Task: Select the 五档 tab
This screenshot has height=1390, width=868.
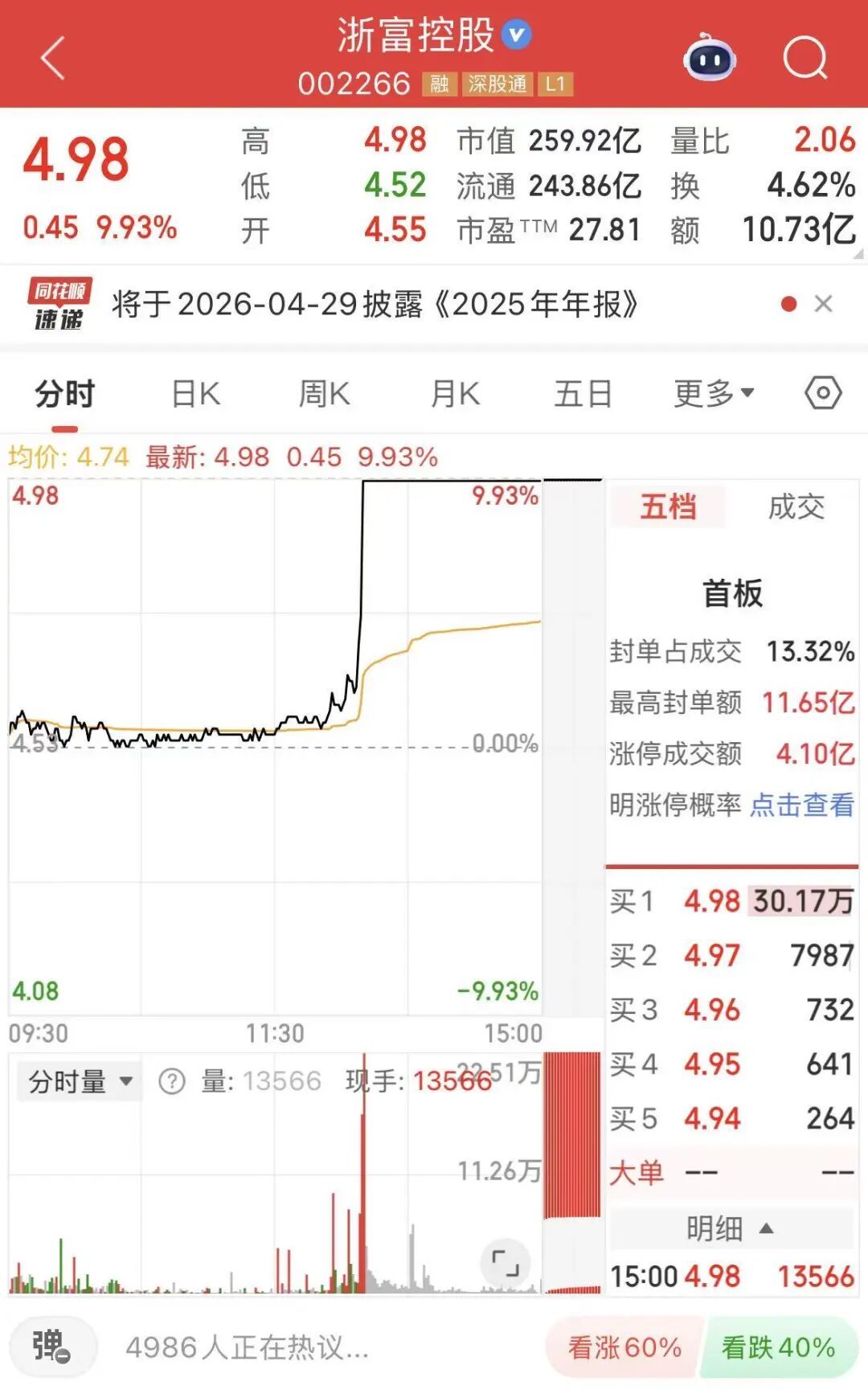Action: coord(668,507)
